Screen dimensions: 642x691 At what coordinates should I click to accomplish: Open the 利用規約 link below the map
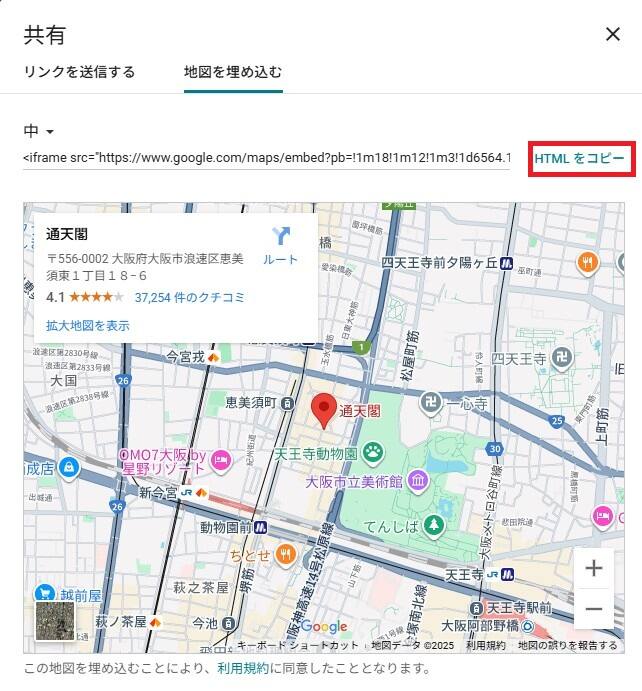(244, 667)
